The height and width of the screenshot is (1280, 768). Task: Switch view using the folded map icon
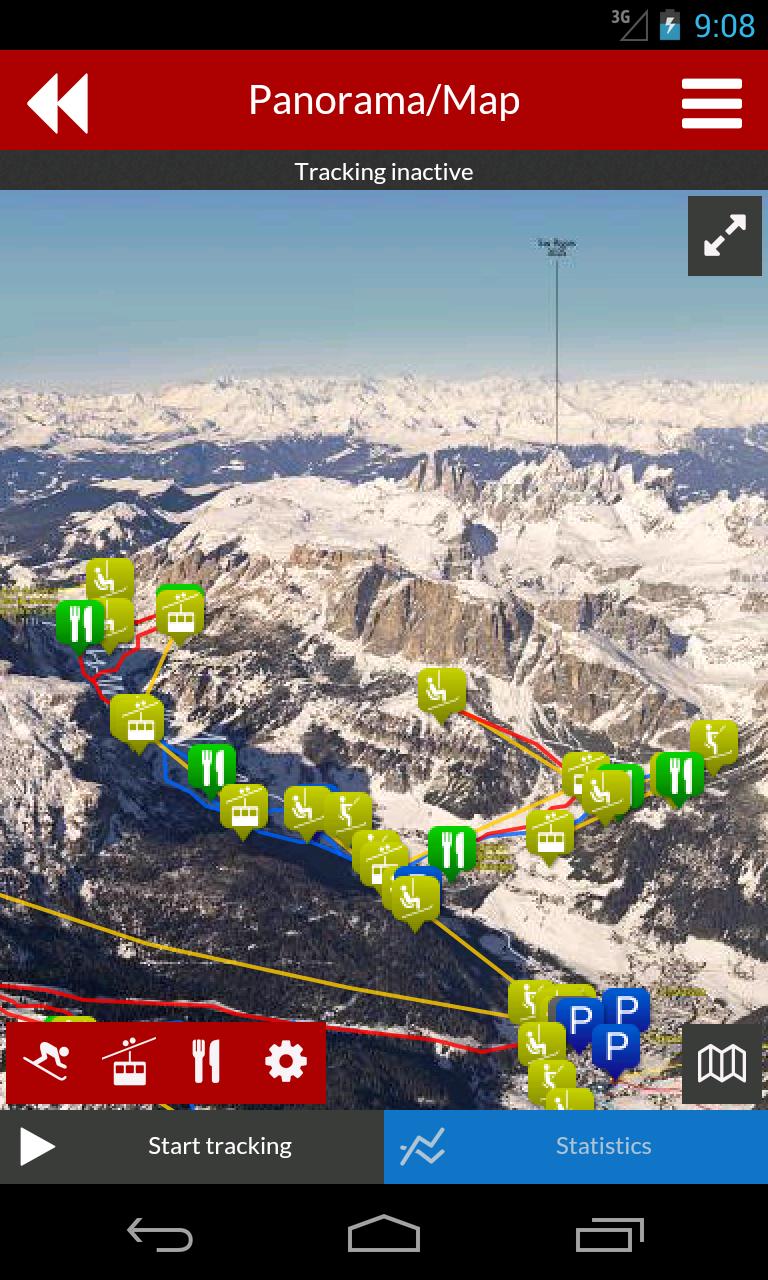click(x=724, y=1064)
